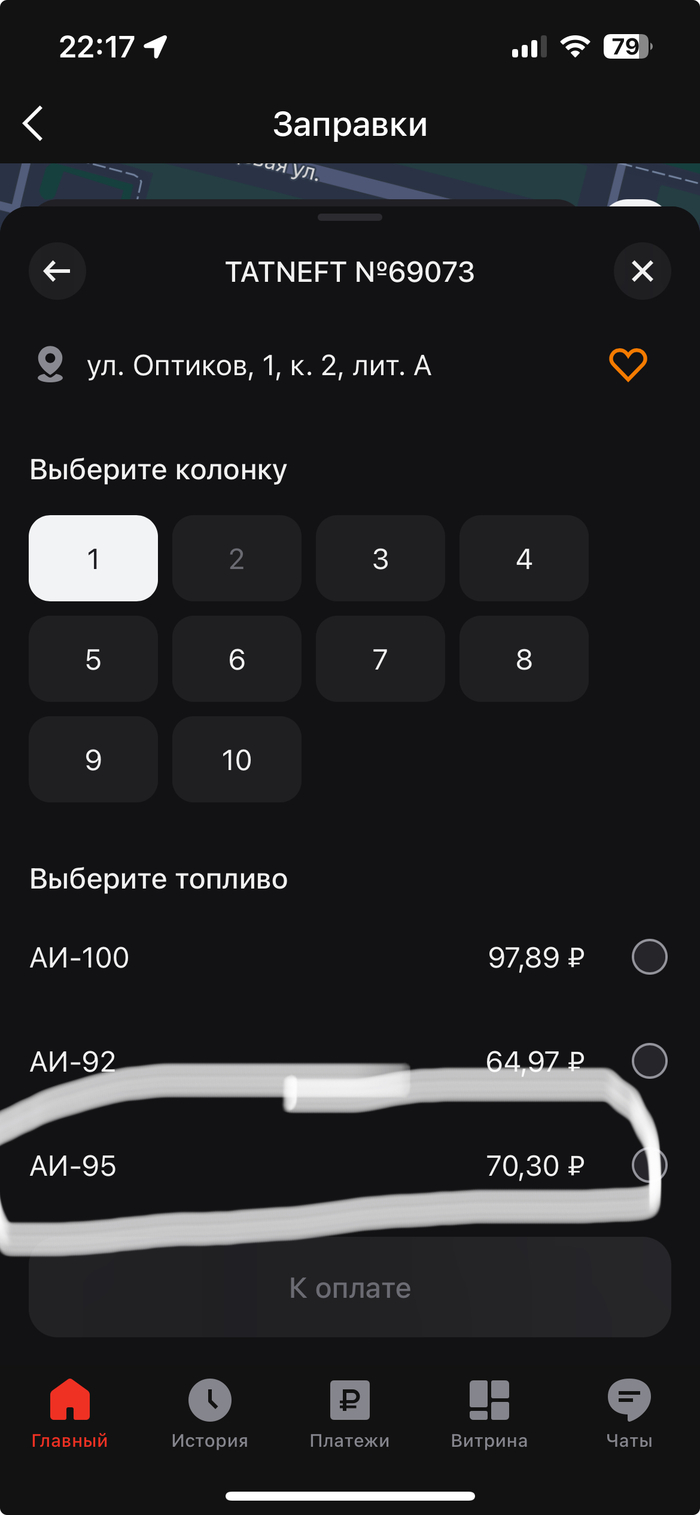Pick pump number 8
Screen dimensions: 700x1515
524,659
